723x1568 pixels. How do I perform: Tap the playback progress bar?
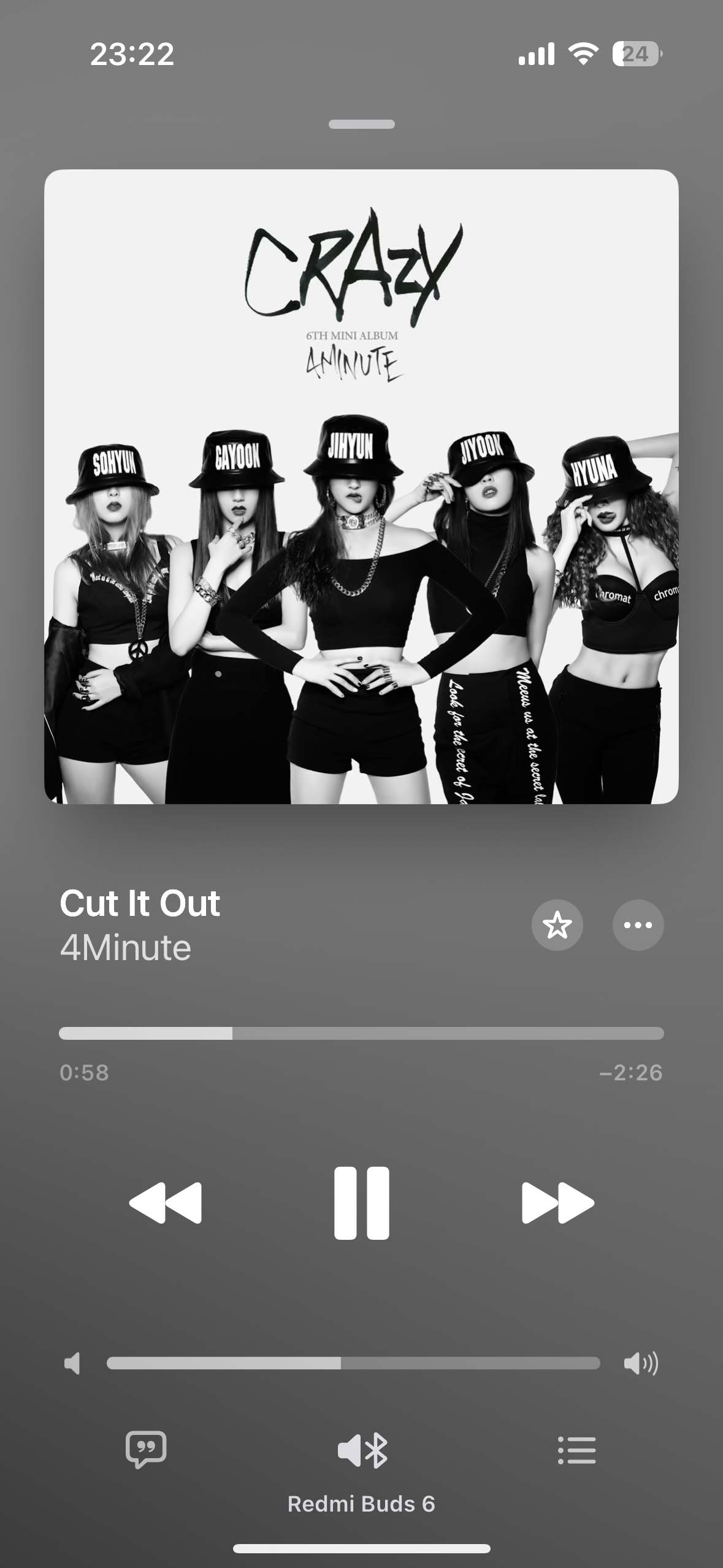361,1034
